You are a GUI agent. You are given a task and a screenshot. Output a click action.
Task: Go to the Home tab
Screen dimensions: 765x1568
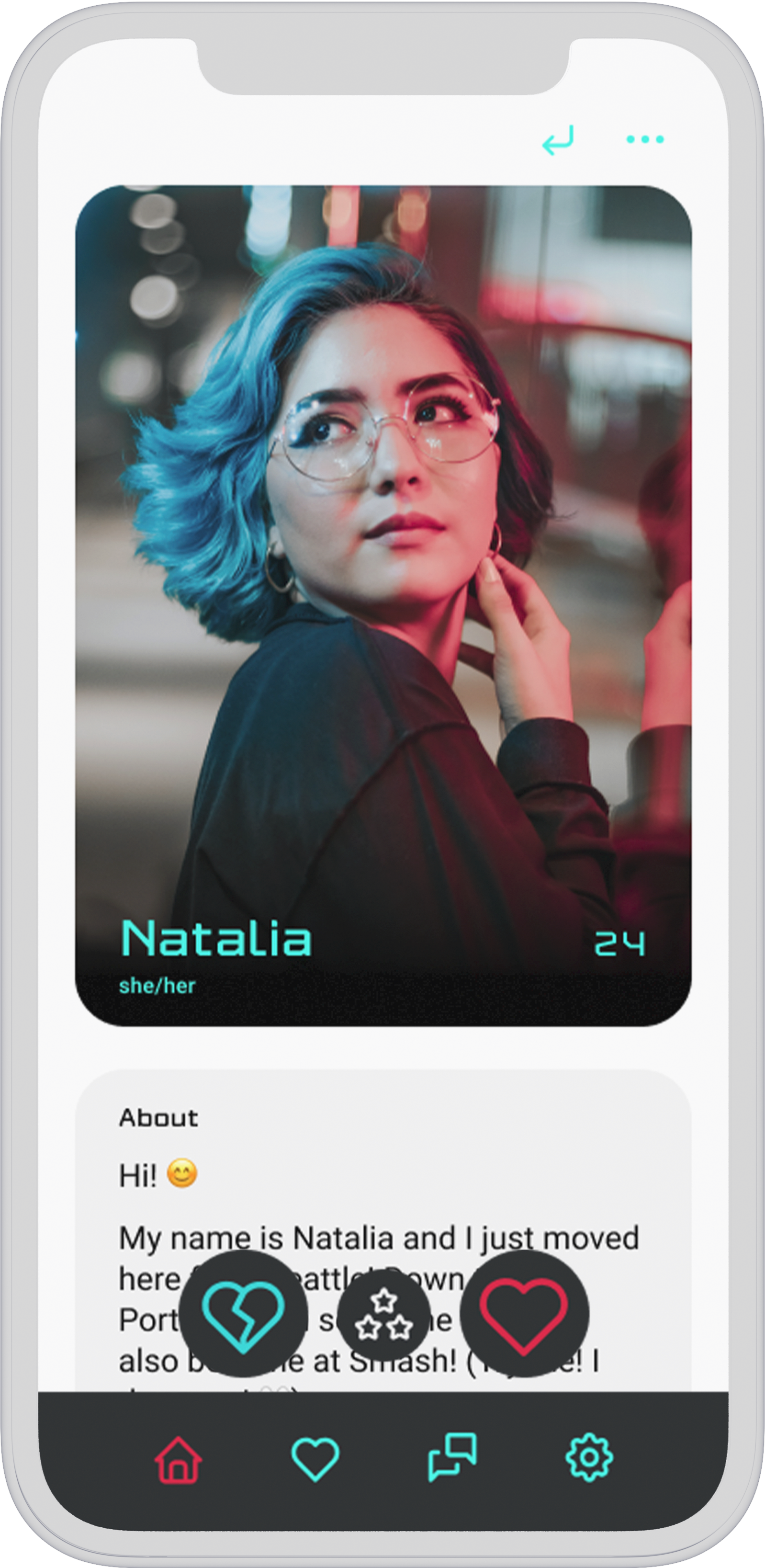coord(178,1460)
